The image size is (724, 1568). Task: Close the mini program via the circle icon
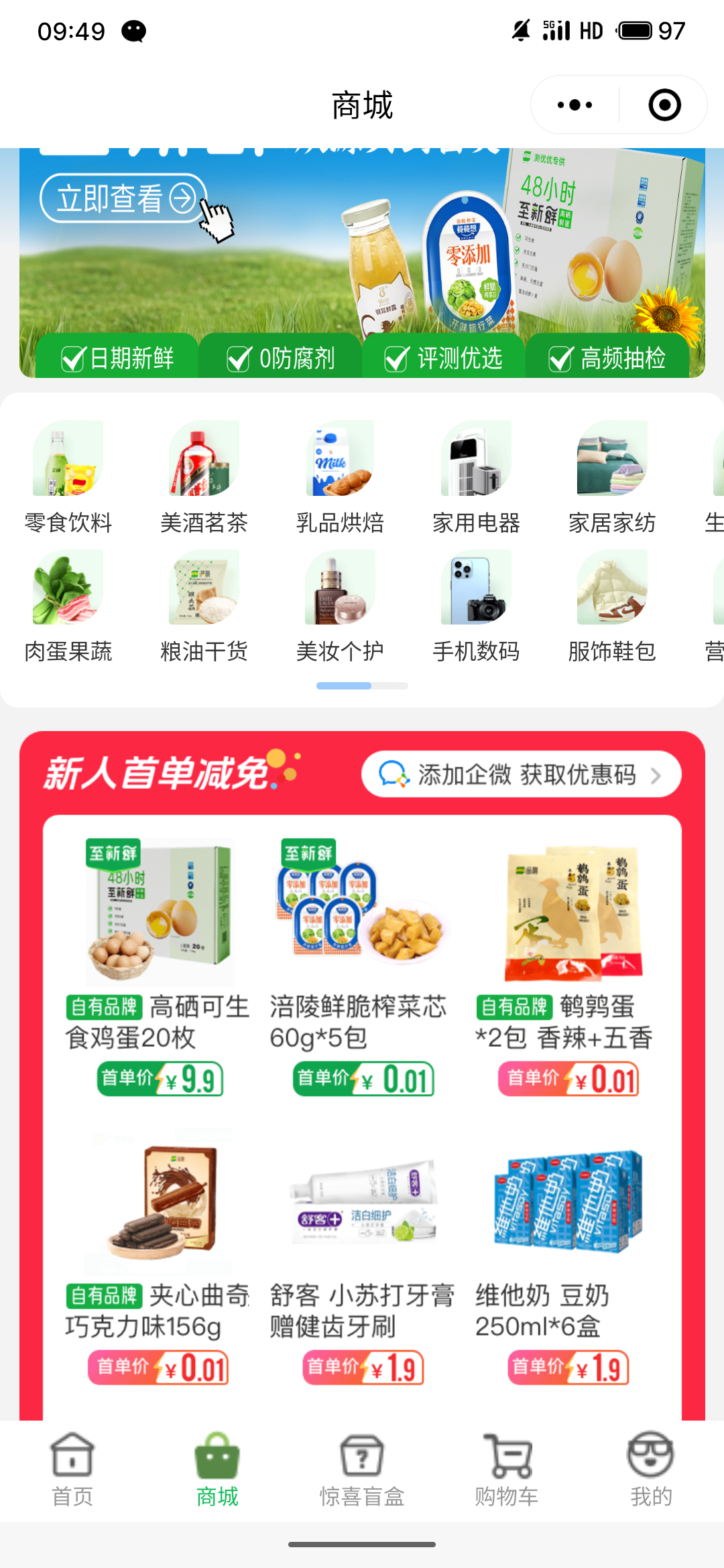[x=664, y=105]
